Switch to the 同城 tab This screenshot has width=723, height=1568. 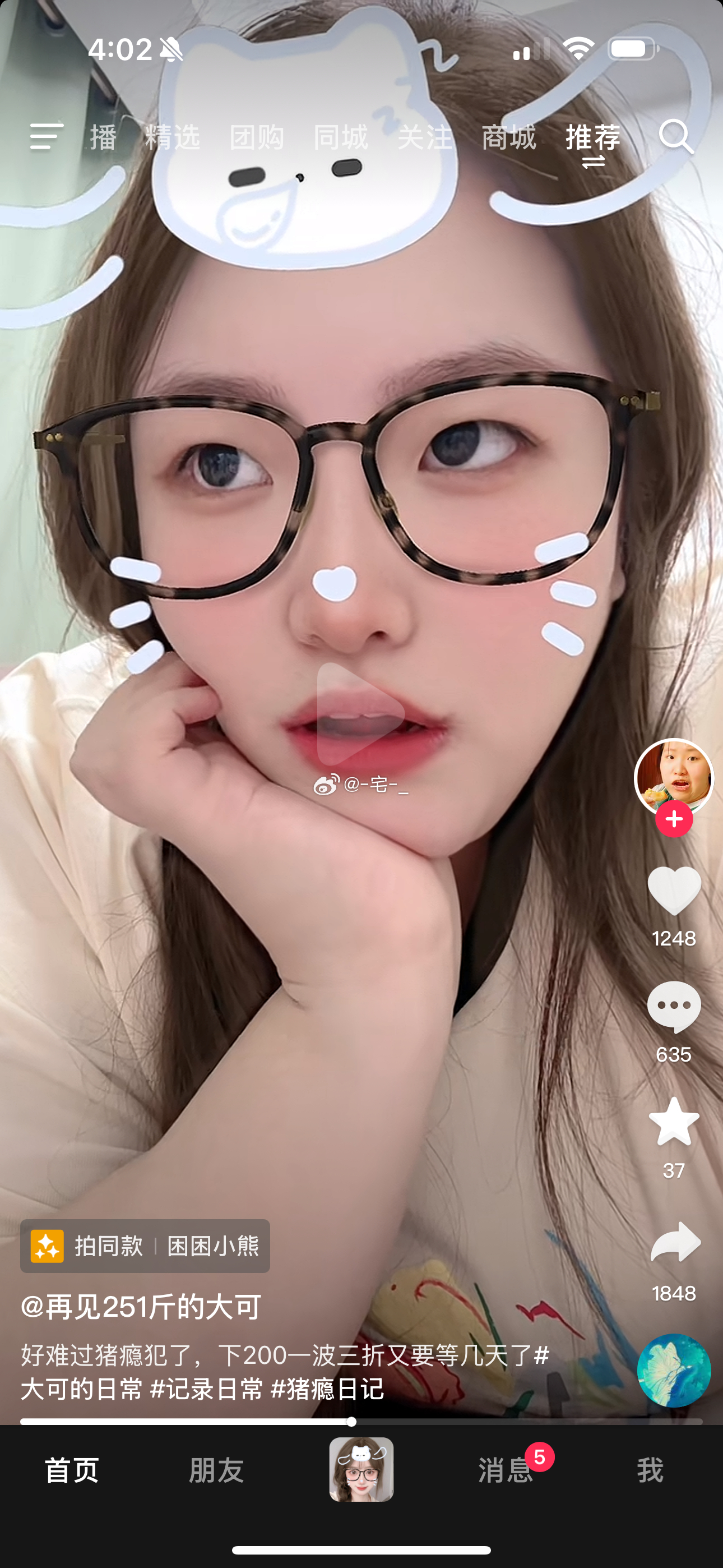click(x=340, y=137)
